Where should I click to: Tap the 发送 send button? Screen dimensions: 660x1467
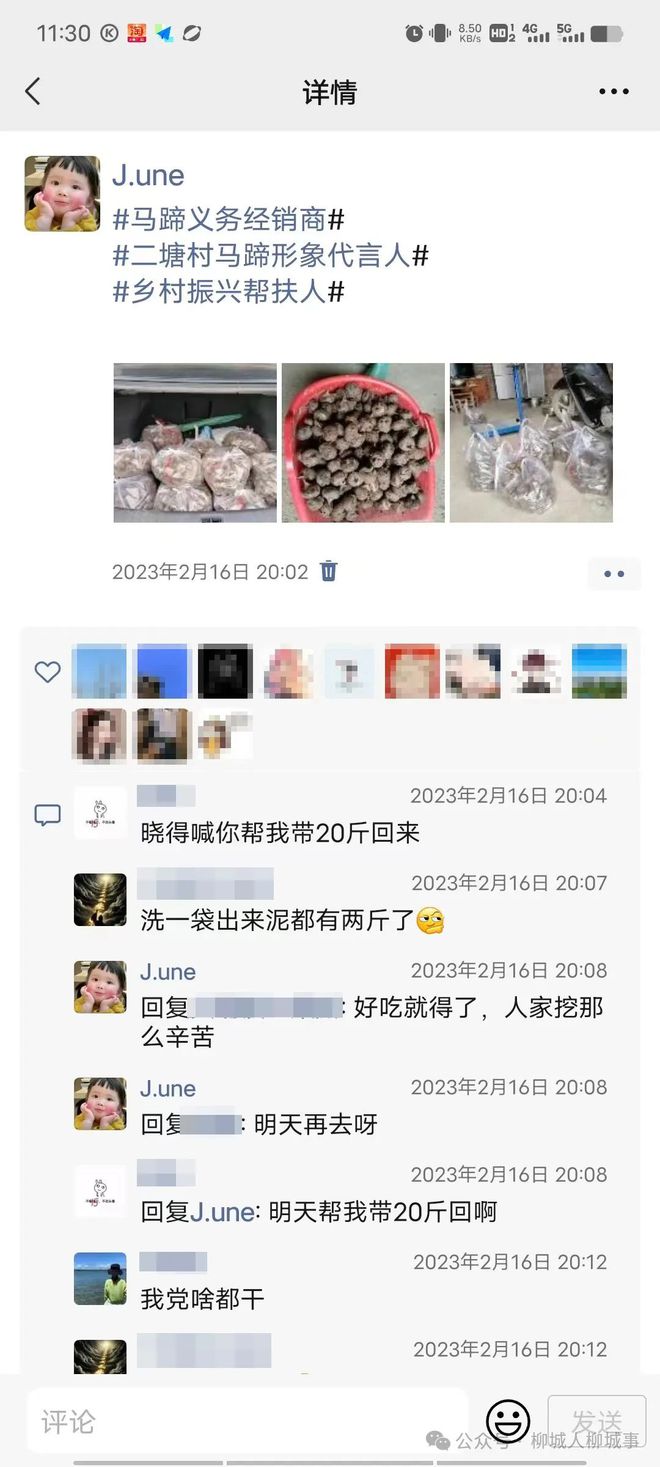coord(597,1421)
